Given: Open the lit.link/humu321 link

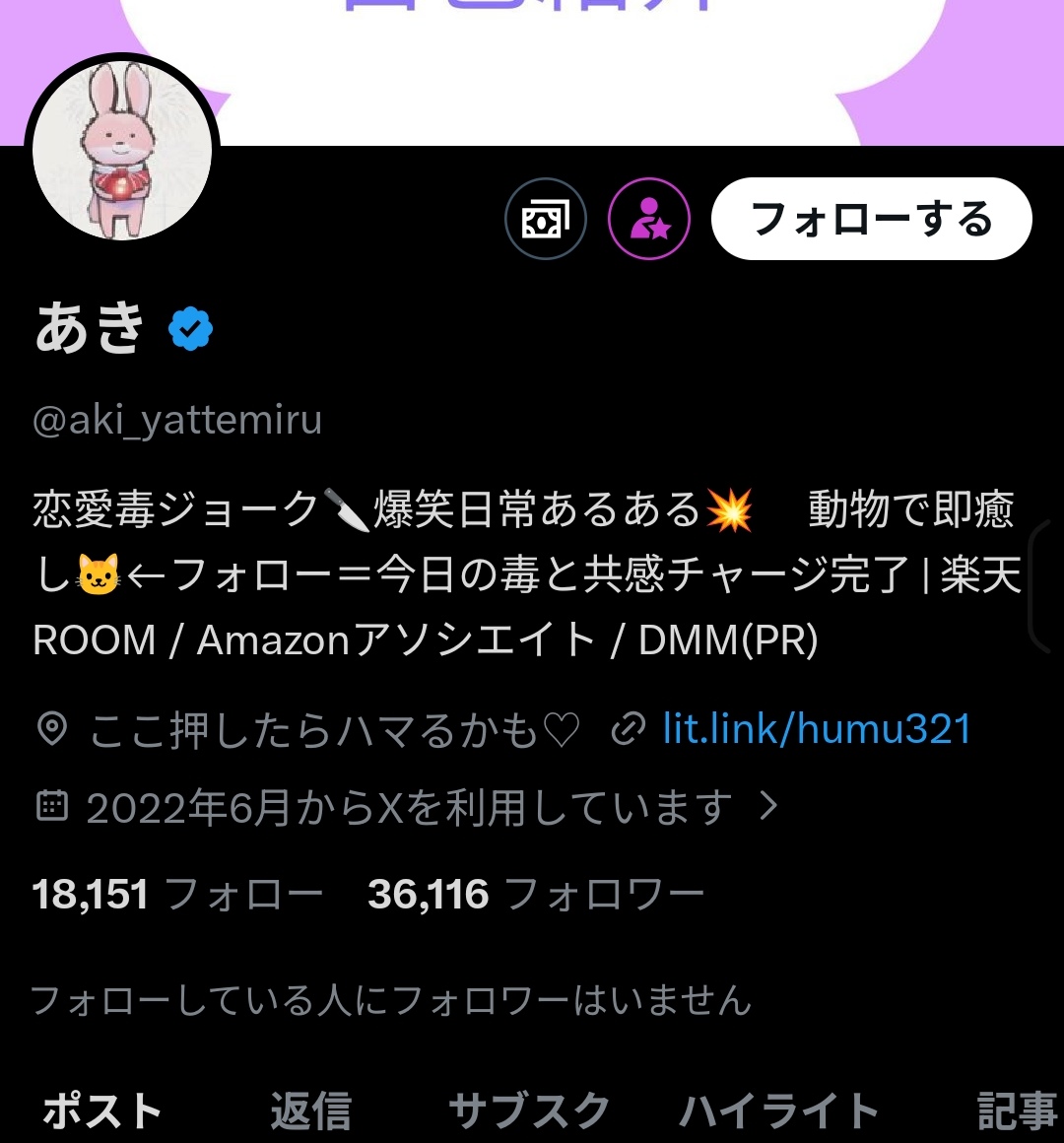Looking at the screenshot, I should tap(817, 729).
